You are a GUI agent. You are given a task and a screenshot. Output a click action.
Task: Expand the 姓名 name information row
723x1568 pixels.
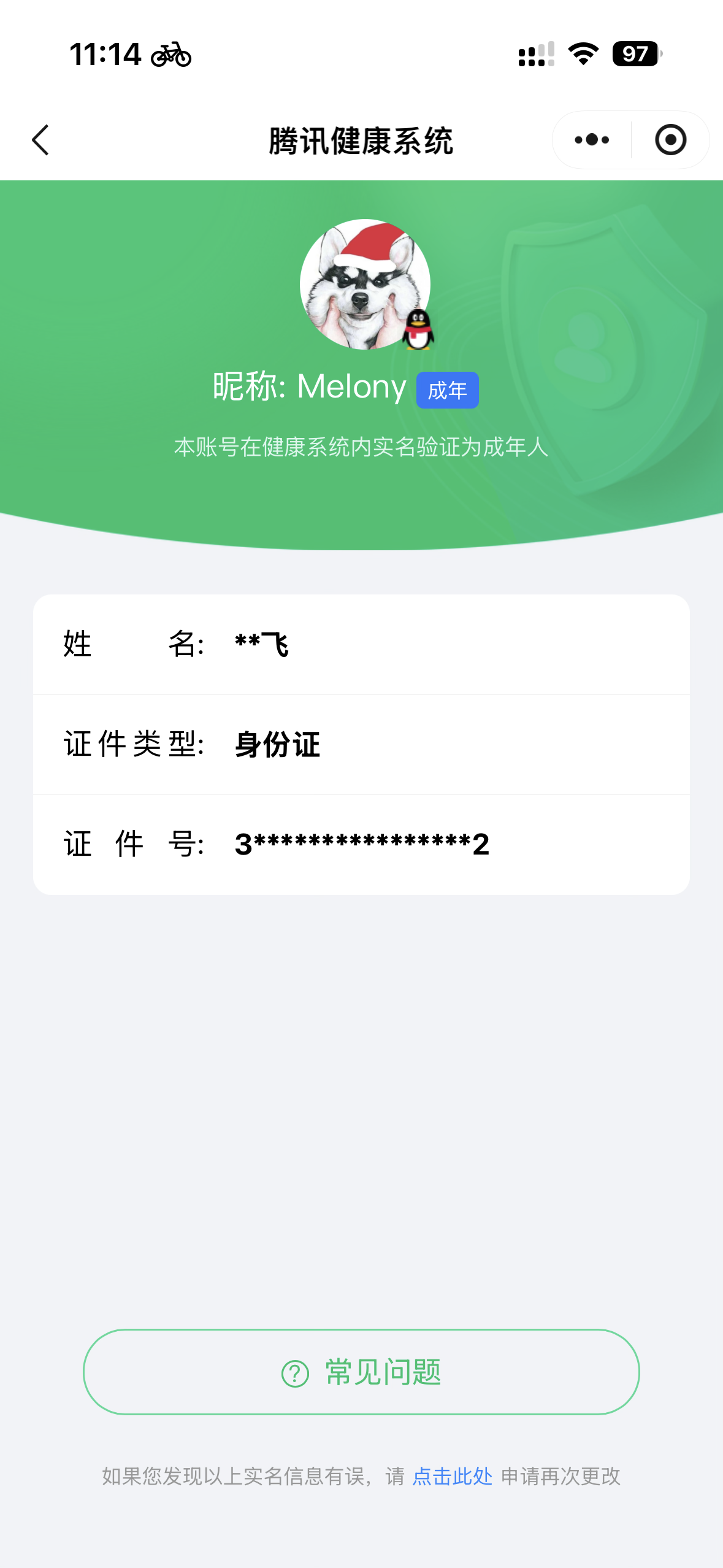point(361,644)
